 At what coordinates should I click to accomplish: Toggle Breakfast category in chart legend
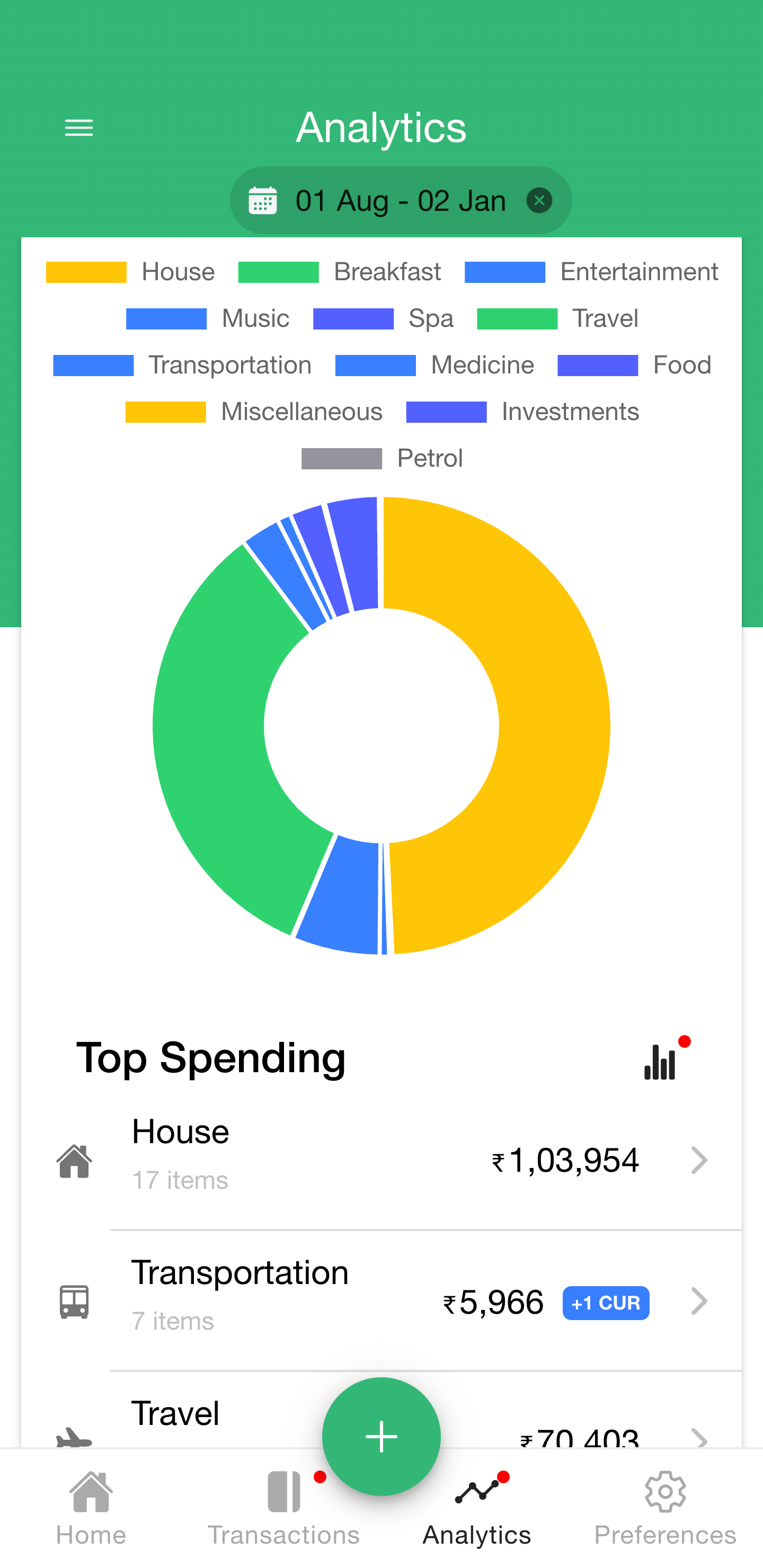[340, 272]
